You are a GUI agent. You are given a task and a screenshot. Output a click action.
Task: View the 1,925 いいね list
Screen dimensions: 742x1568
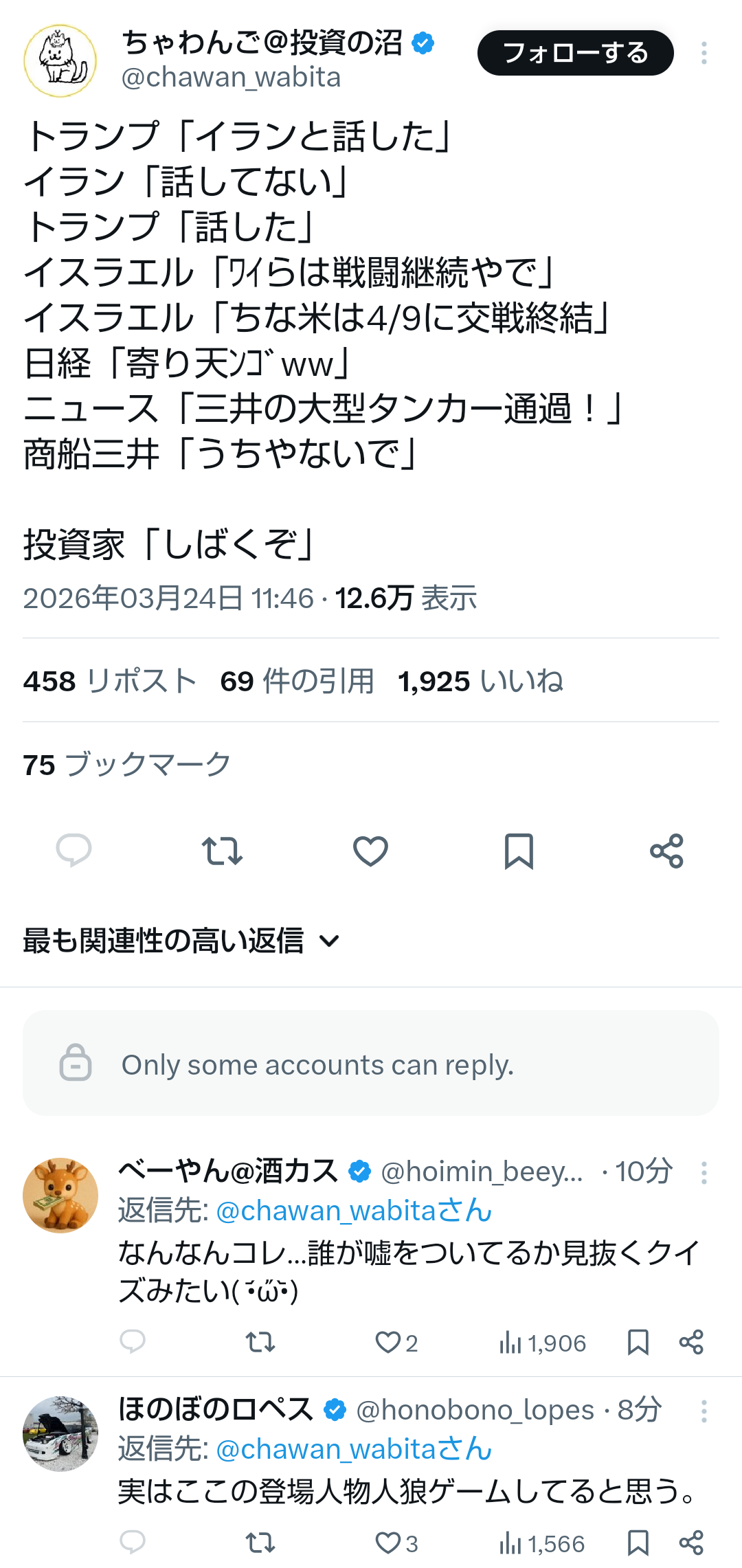480,681
